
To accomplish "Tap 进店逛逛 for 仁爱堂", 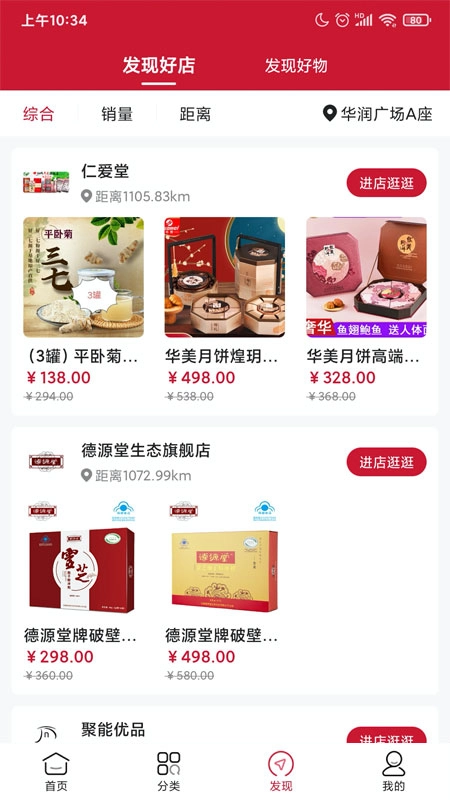I will 386,183.
